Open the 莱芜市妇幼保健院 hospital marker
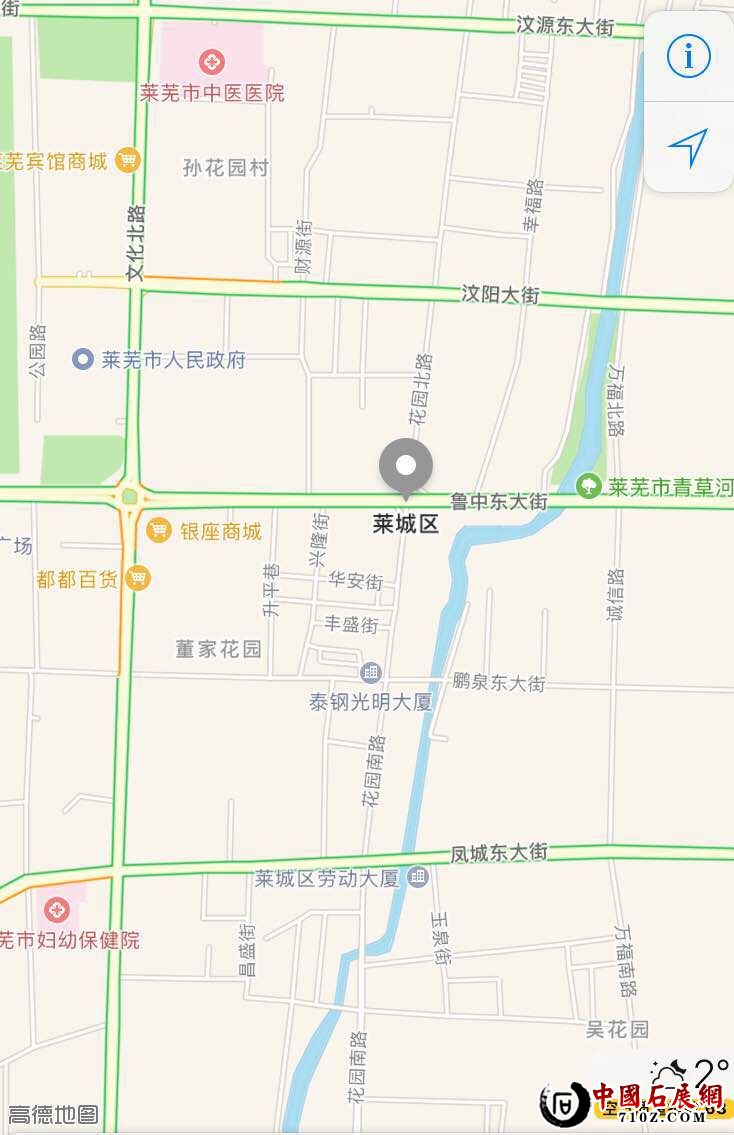This screenshot has width=734, height=1135. [56, 910]
